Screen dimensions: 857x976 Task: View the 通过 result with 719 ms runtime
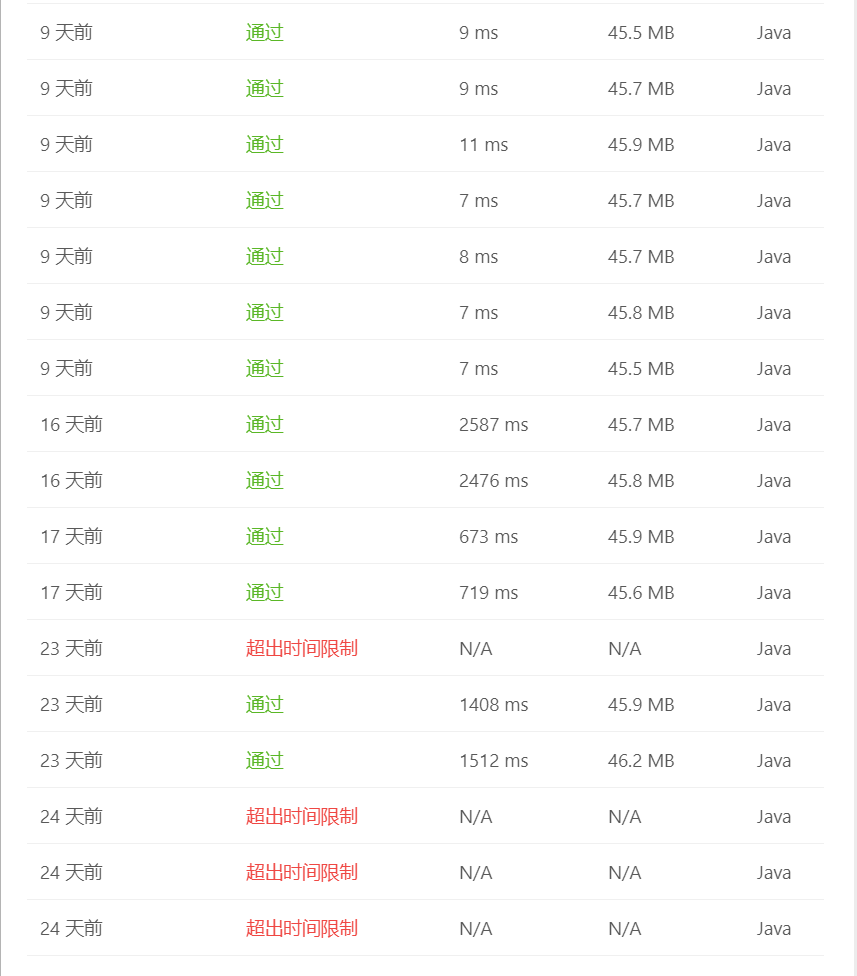265,592
